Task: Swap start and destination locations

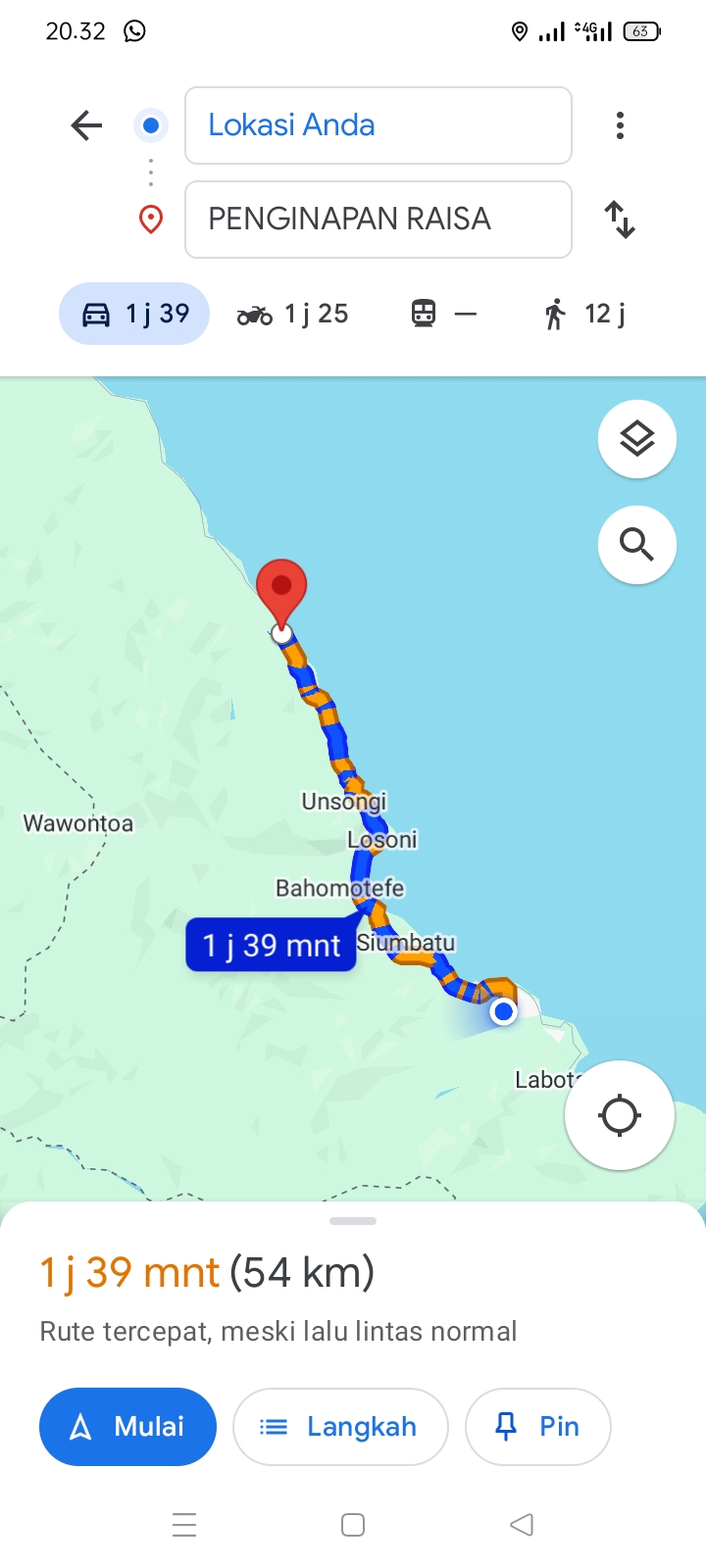Action: pos(620,220)
